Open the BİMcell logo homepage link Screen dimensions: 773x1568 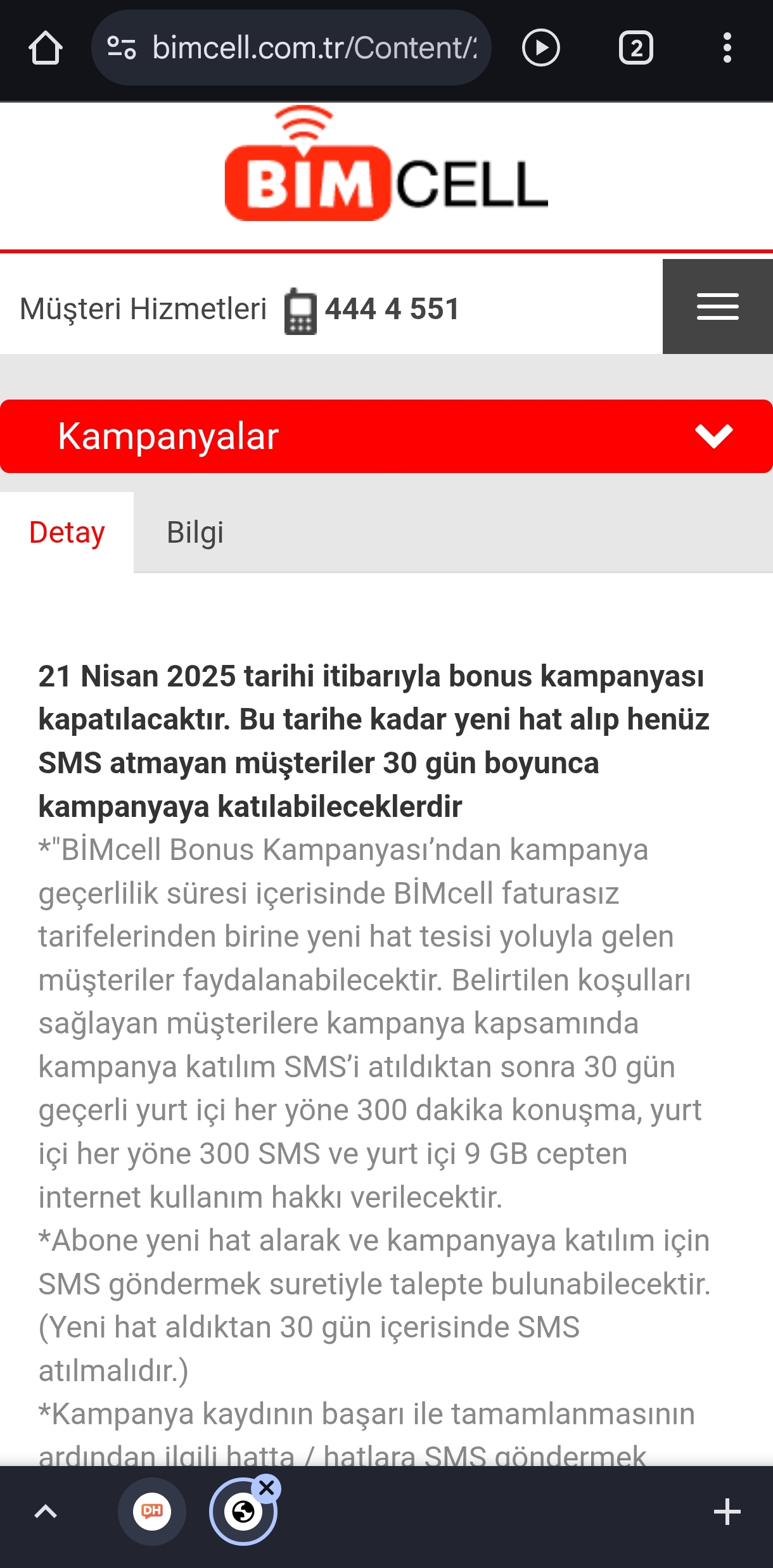386,163
